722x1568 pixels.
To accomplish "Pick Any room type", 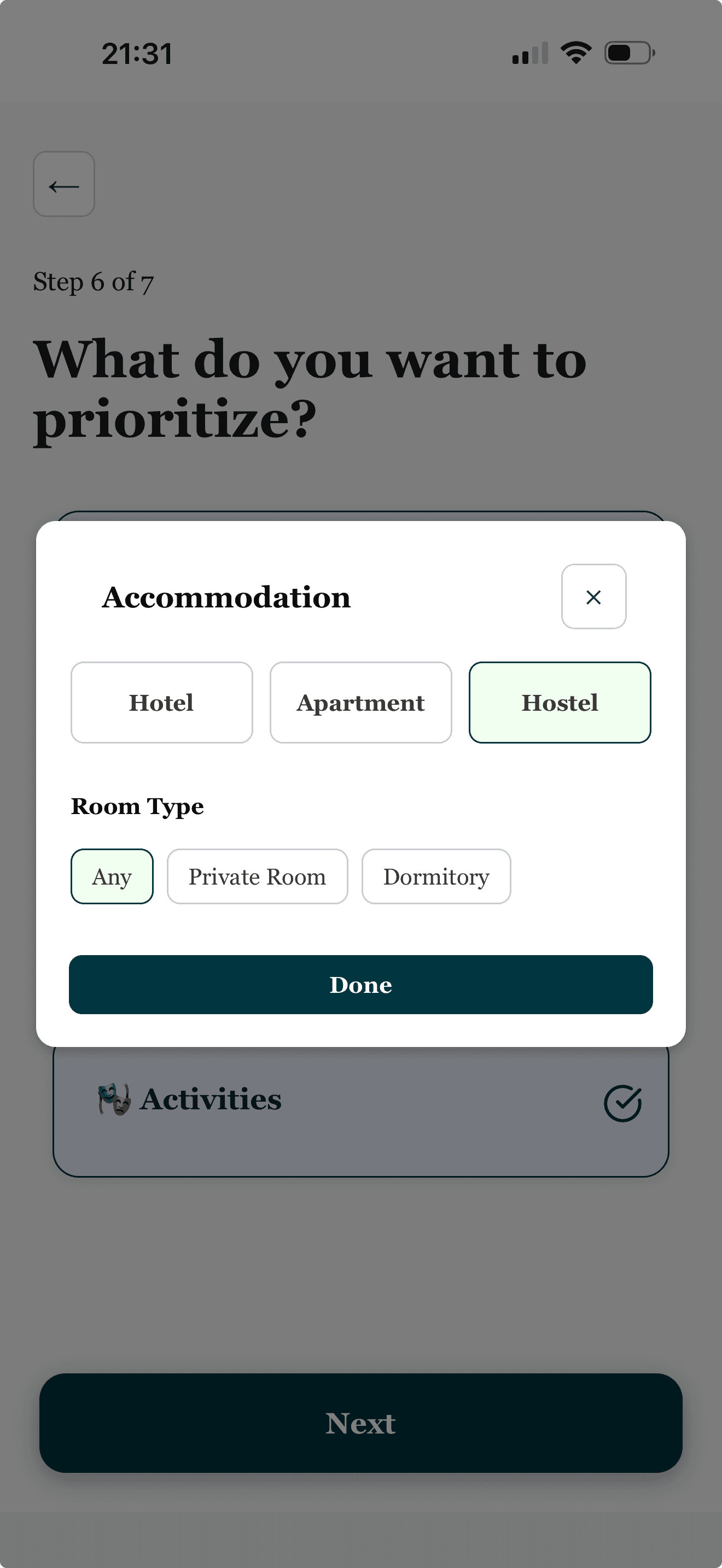I will tap(112, 876).
